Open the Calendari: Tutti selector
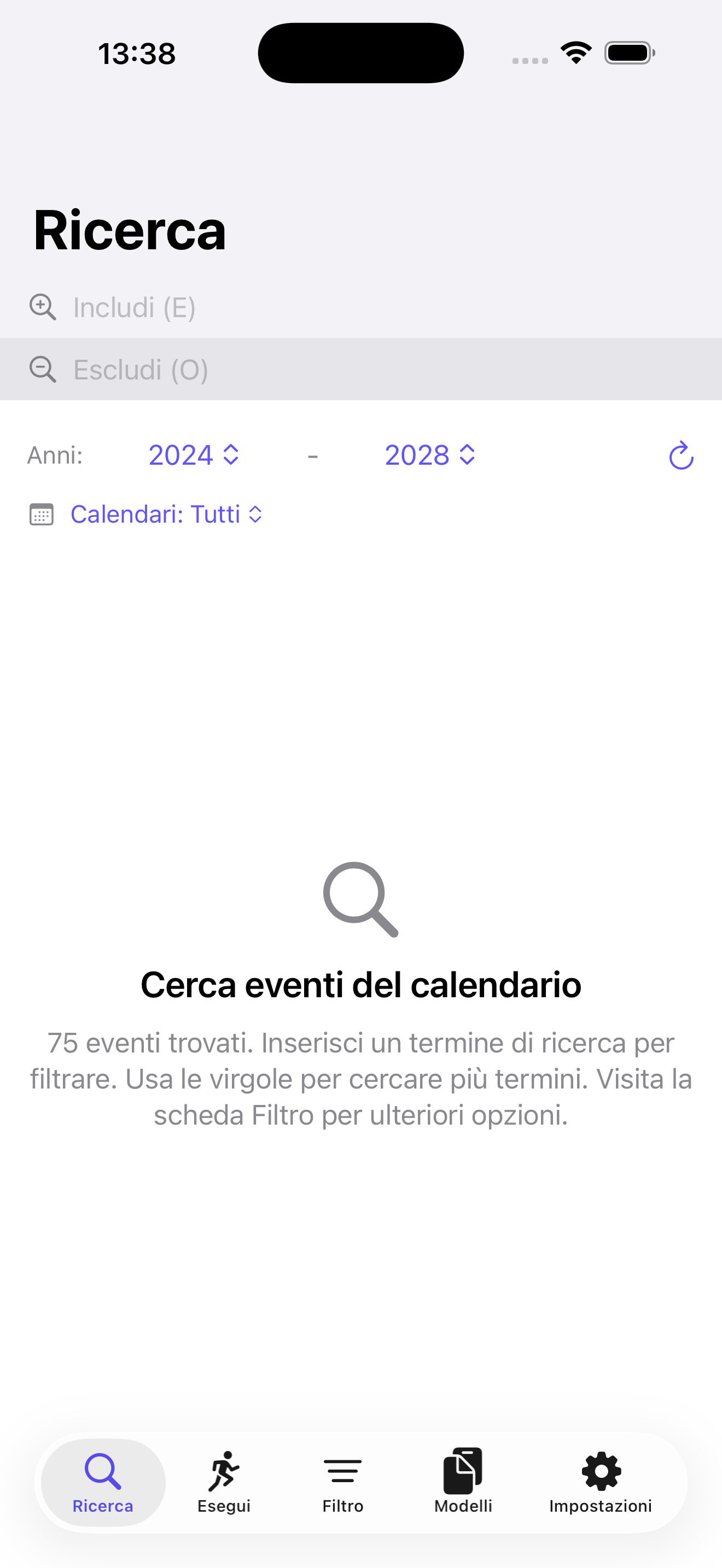 [166, 514]
